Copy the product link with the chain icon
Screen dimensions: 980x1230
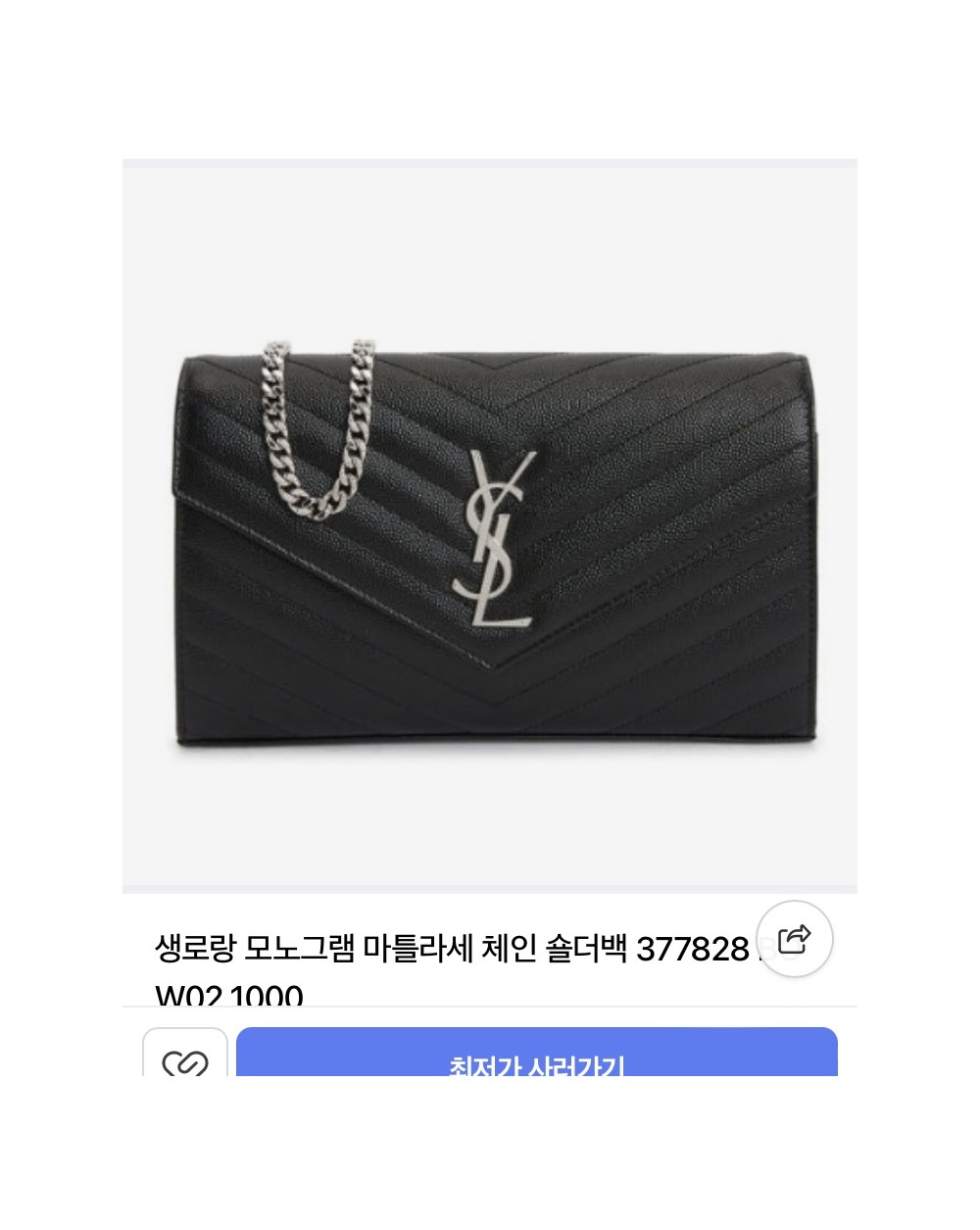tap(185, 1056)
